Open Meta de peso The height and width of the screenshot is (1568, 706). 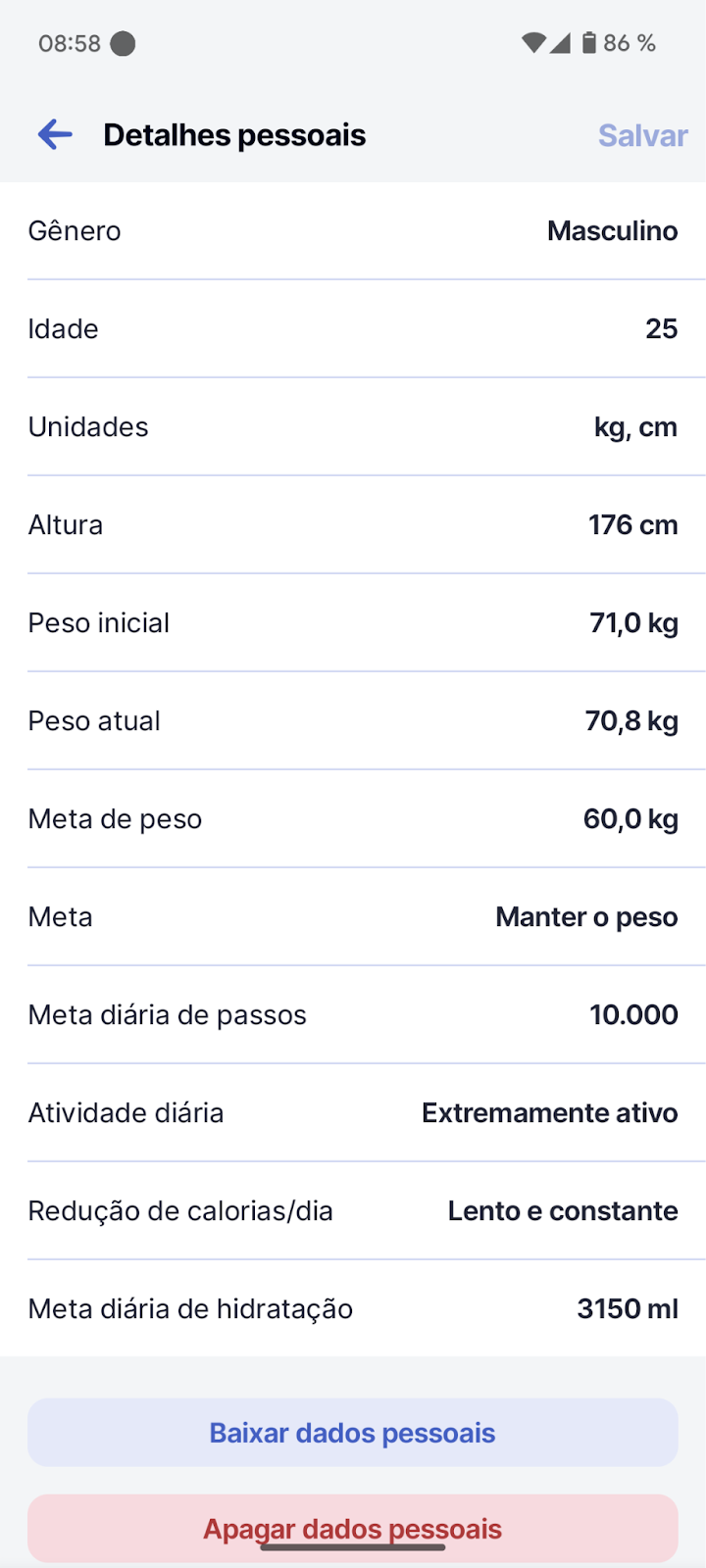pos(353,819)
